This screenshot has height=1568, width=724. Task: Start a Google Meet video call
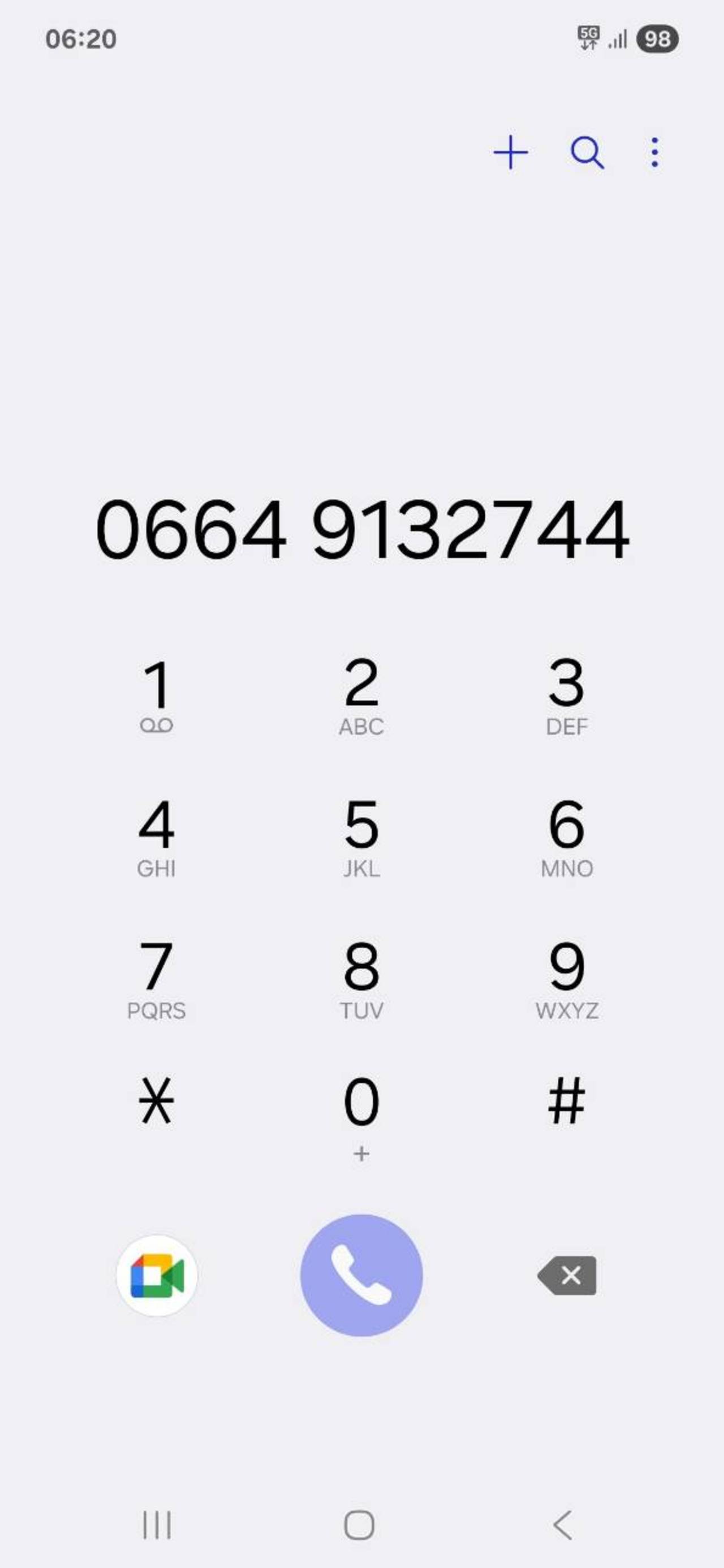pos(157,1276)
